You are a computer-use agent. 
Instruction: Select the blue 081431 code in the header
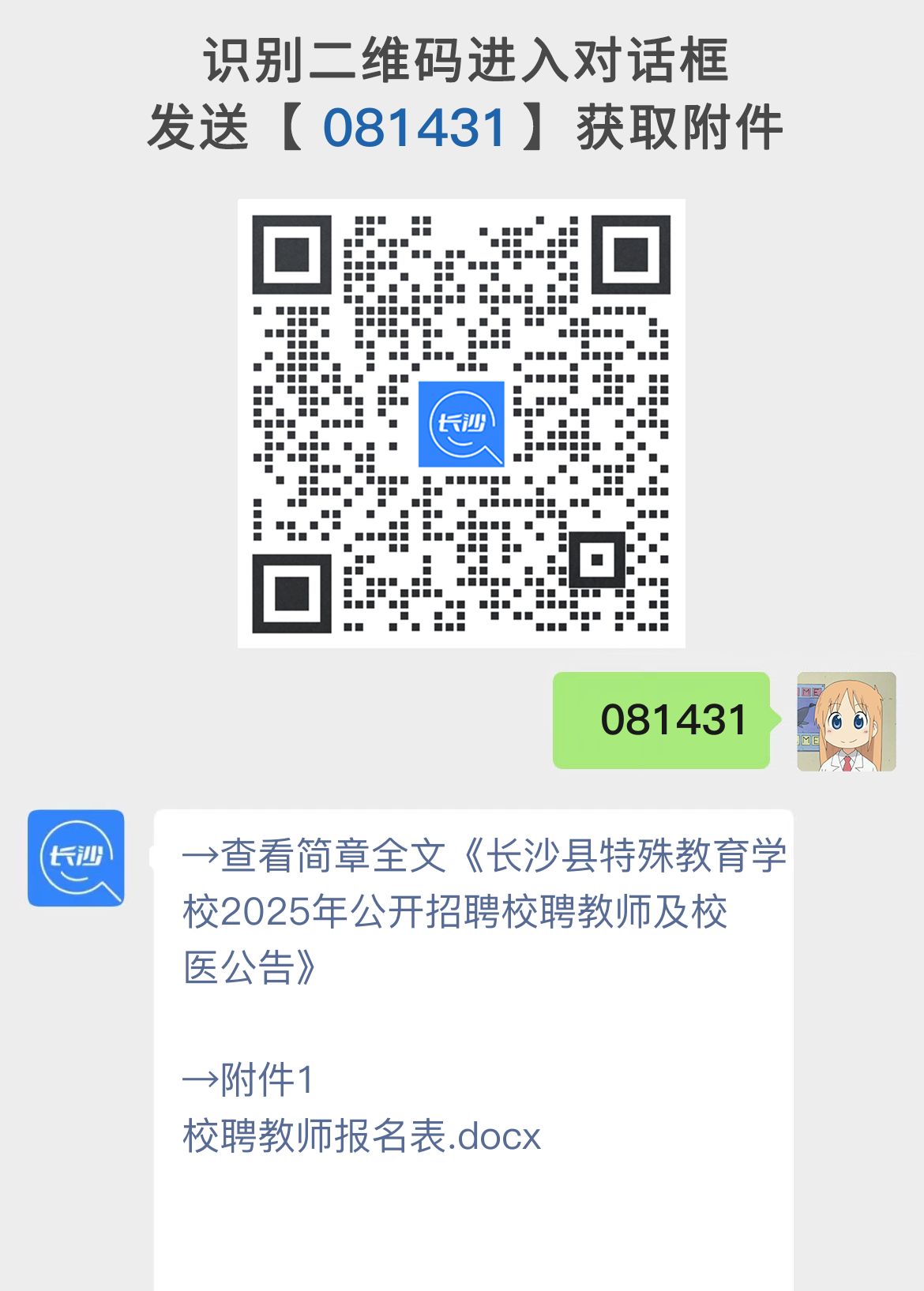[x=414, y=126]
